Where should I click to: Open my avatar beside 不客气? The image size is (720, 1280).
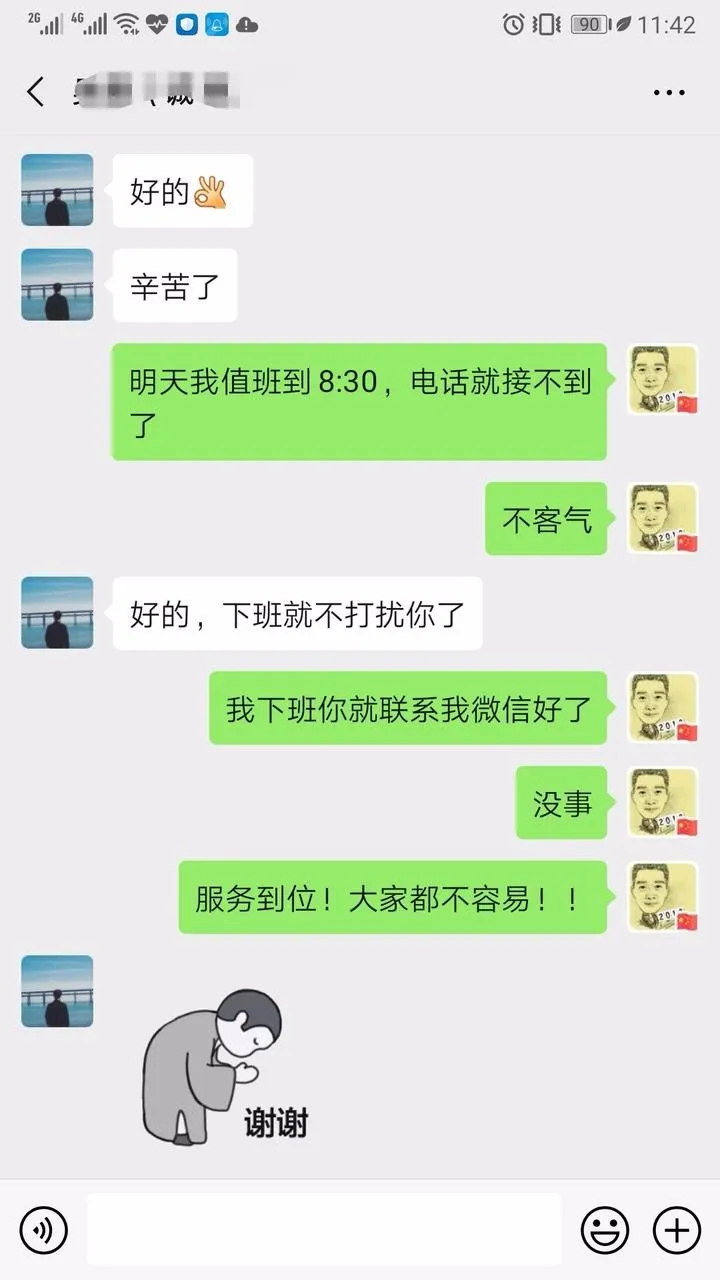click(662, 519)
